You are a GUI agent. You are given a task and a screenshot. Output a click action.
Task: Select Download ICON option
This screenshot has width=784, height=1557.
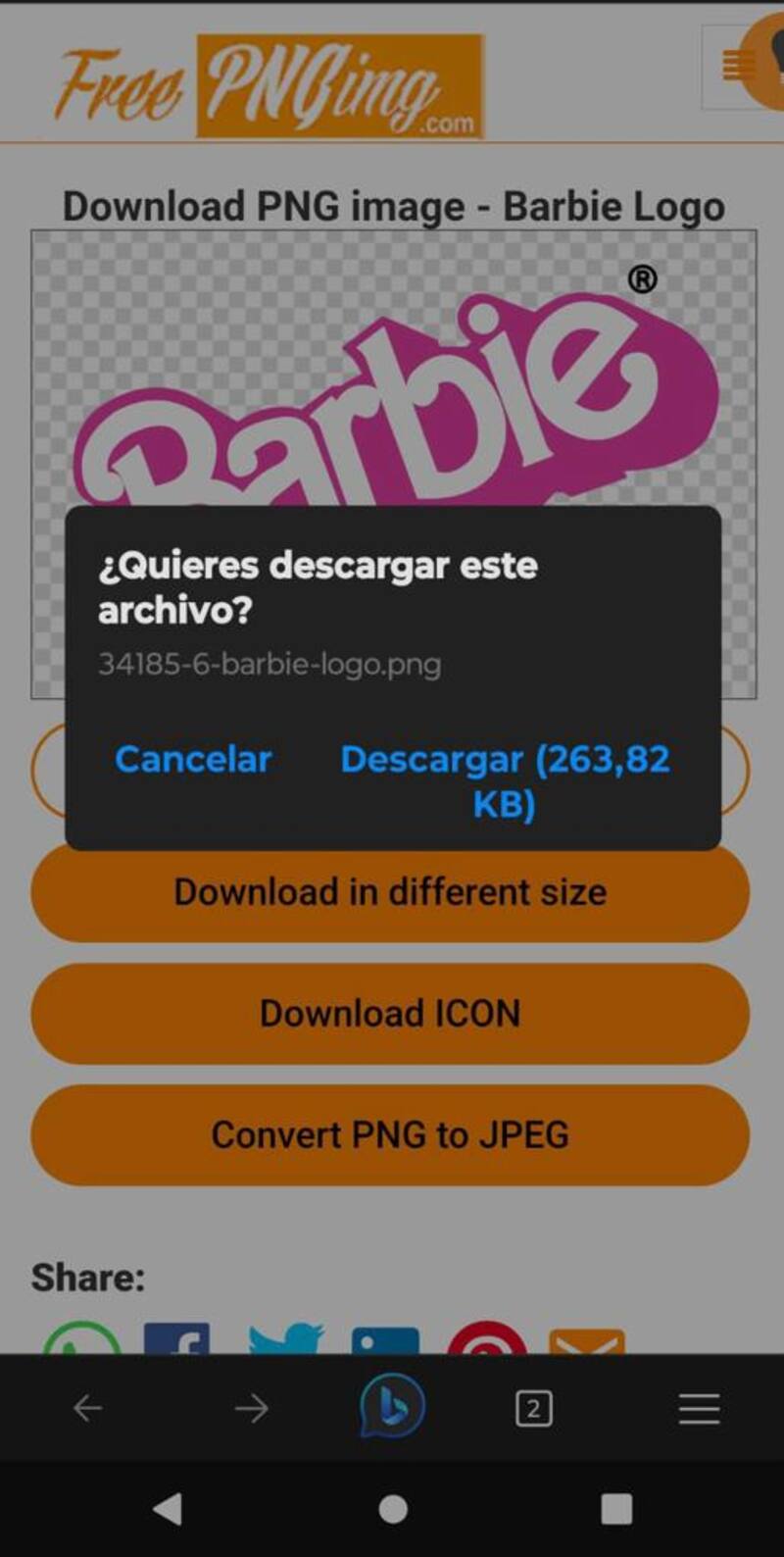click(390, 1014)
